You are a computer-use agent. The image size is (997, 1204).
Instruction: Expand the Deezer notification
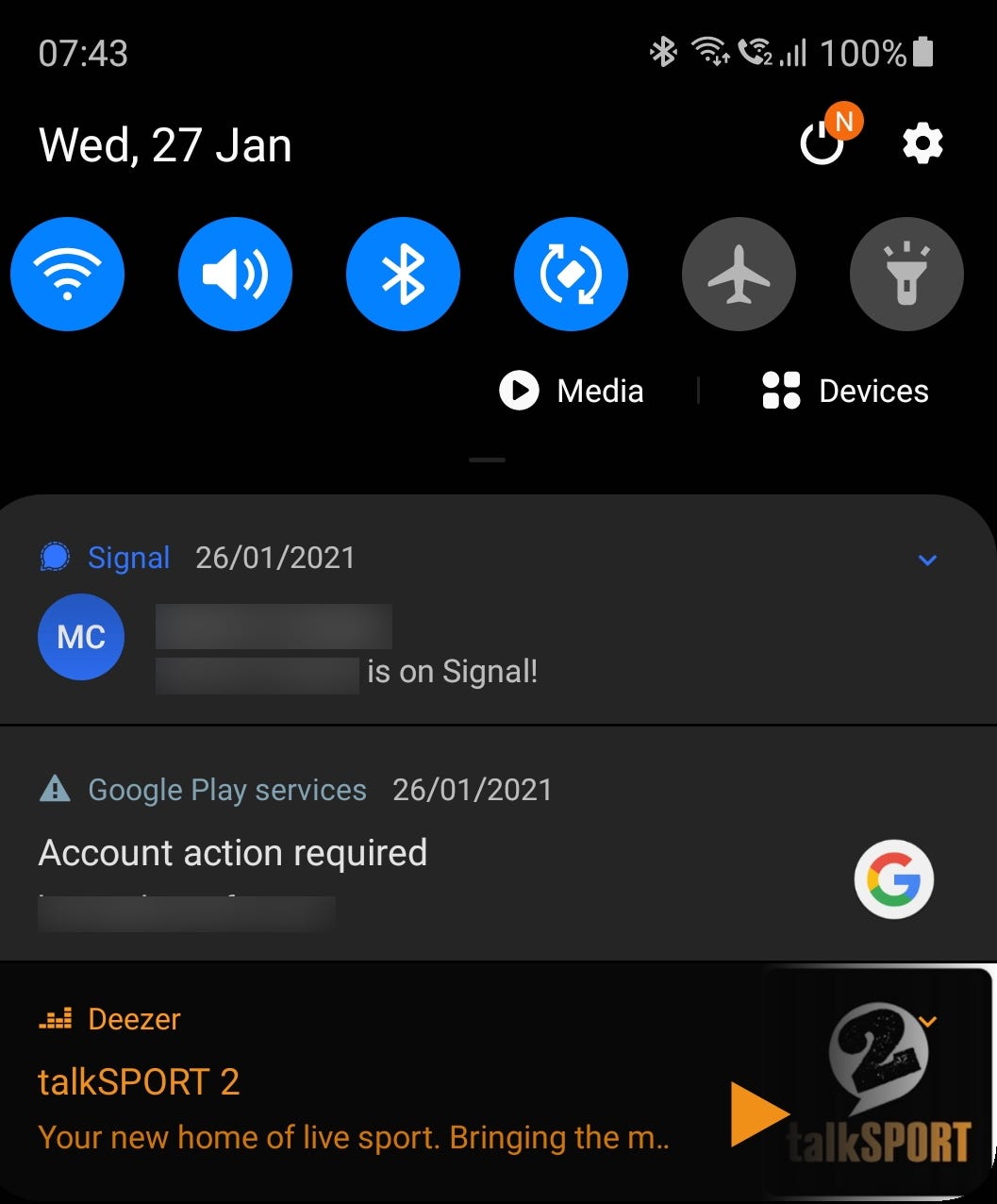928,1021
